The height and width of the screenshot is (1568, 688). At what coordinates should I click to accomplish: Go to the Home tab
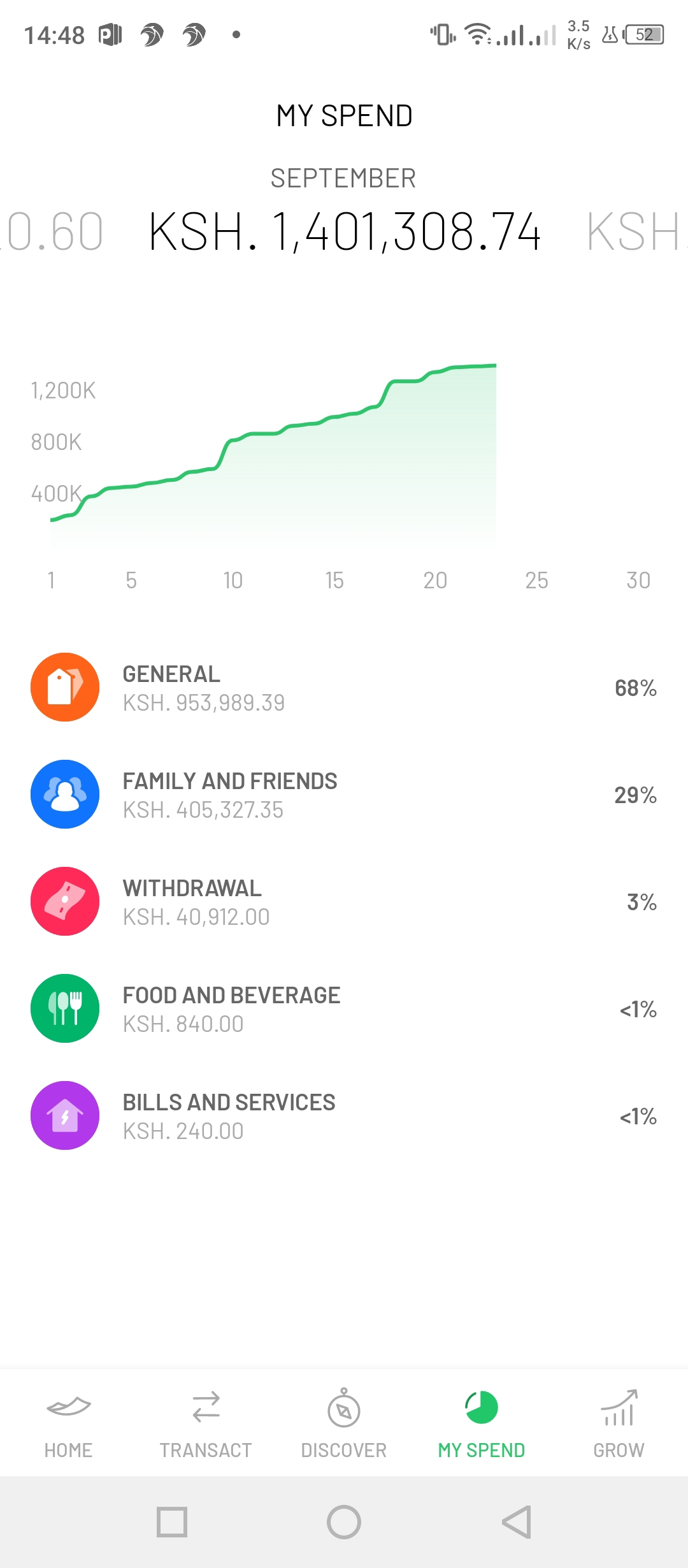[x=69, y=1423]
